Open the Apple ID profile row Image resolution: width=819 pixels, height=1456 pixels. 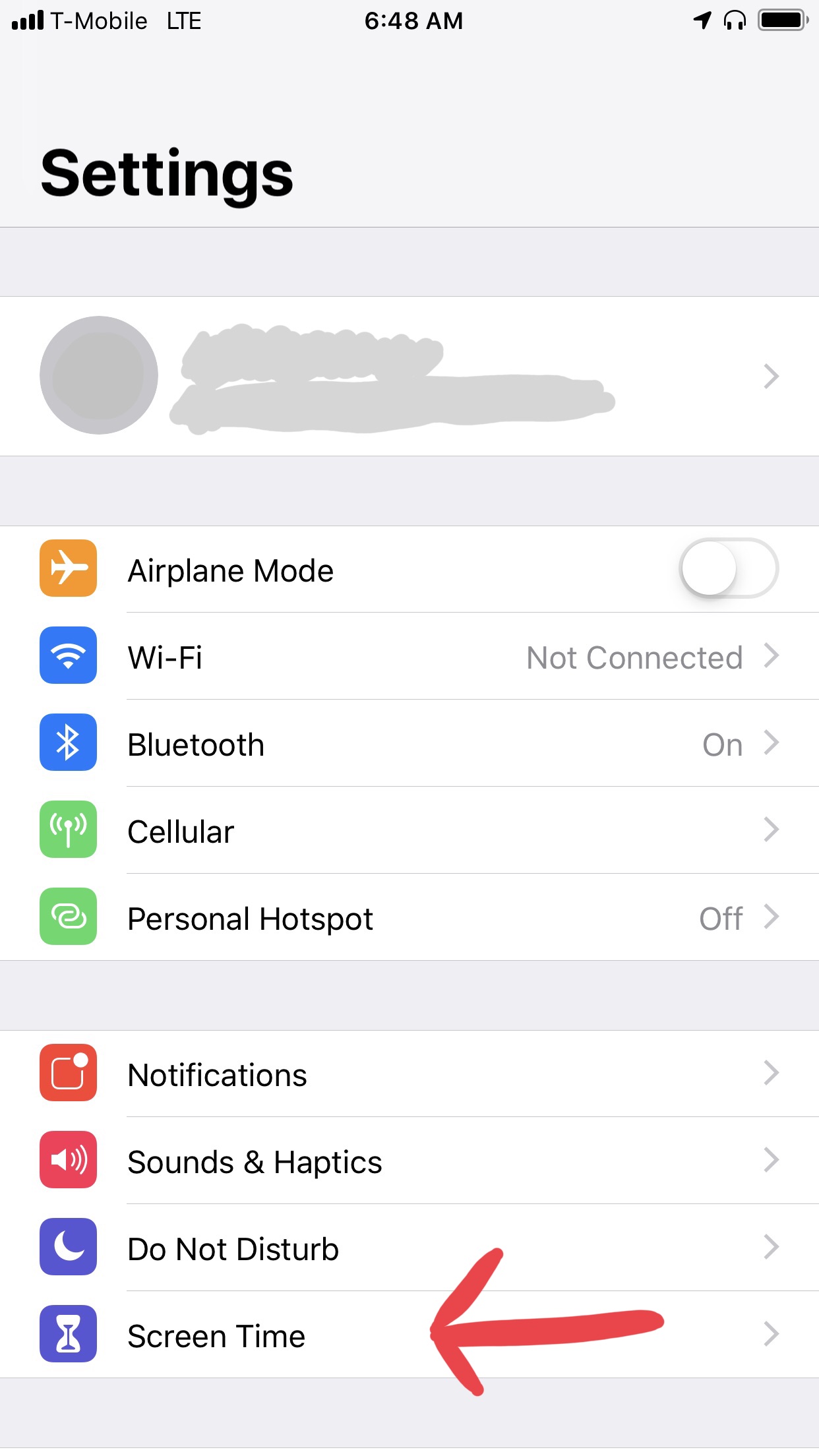(409, 376)
